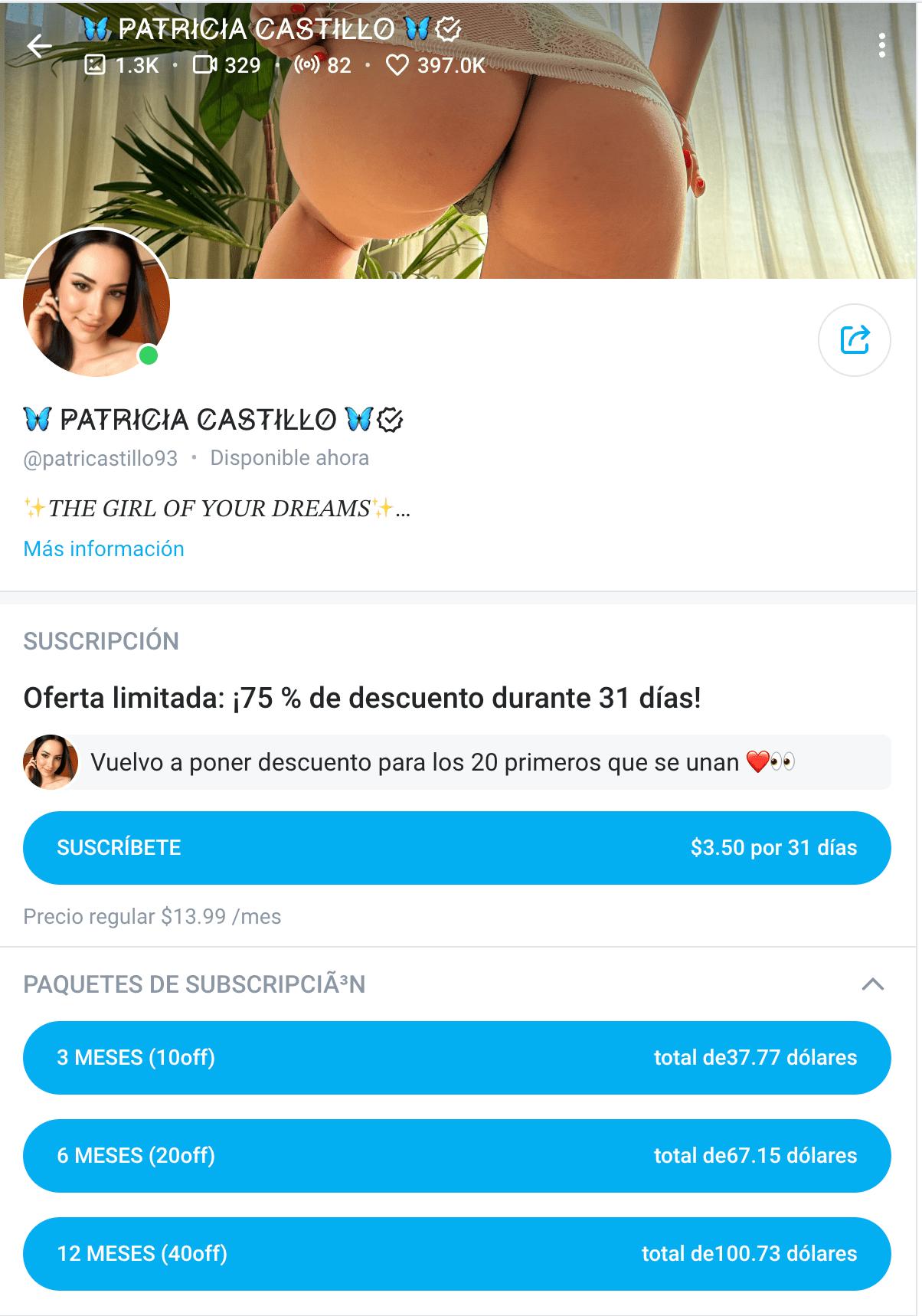
Task: Pick the 12 MESES package
Action: pos(456,1253)
